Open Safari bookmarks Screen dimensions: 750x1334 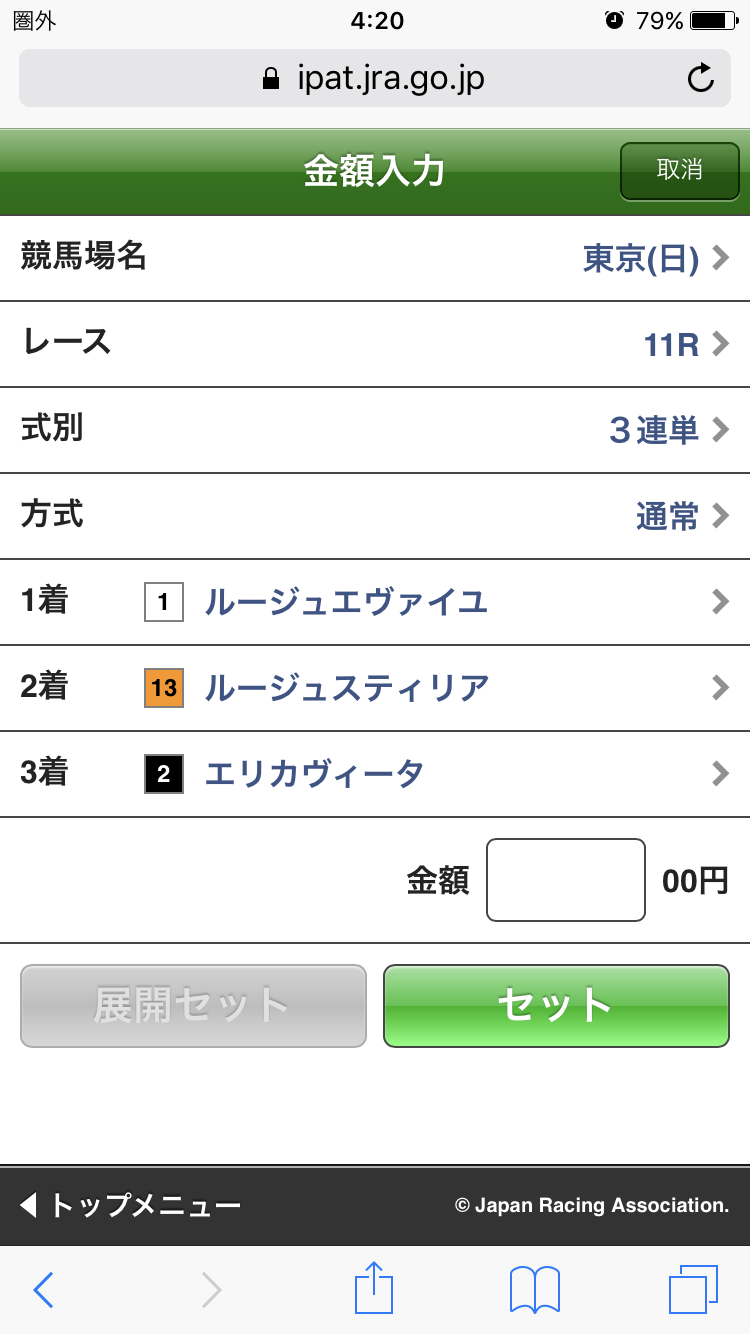534,1290
